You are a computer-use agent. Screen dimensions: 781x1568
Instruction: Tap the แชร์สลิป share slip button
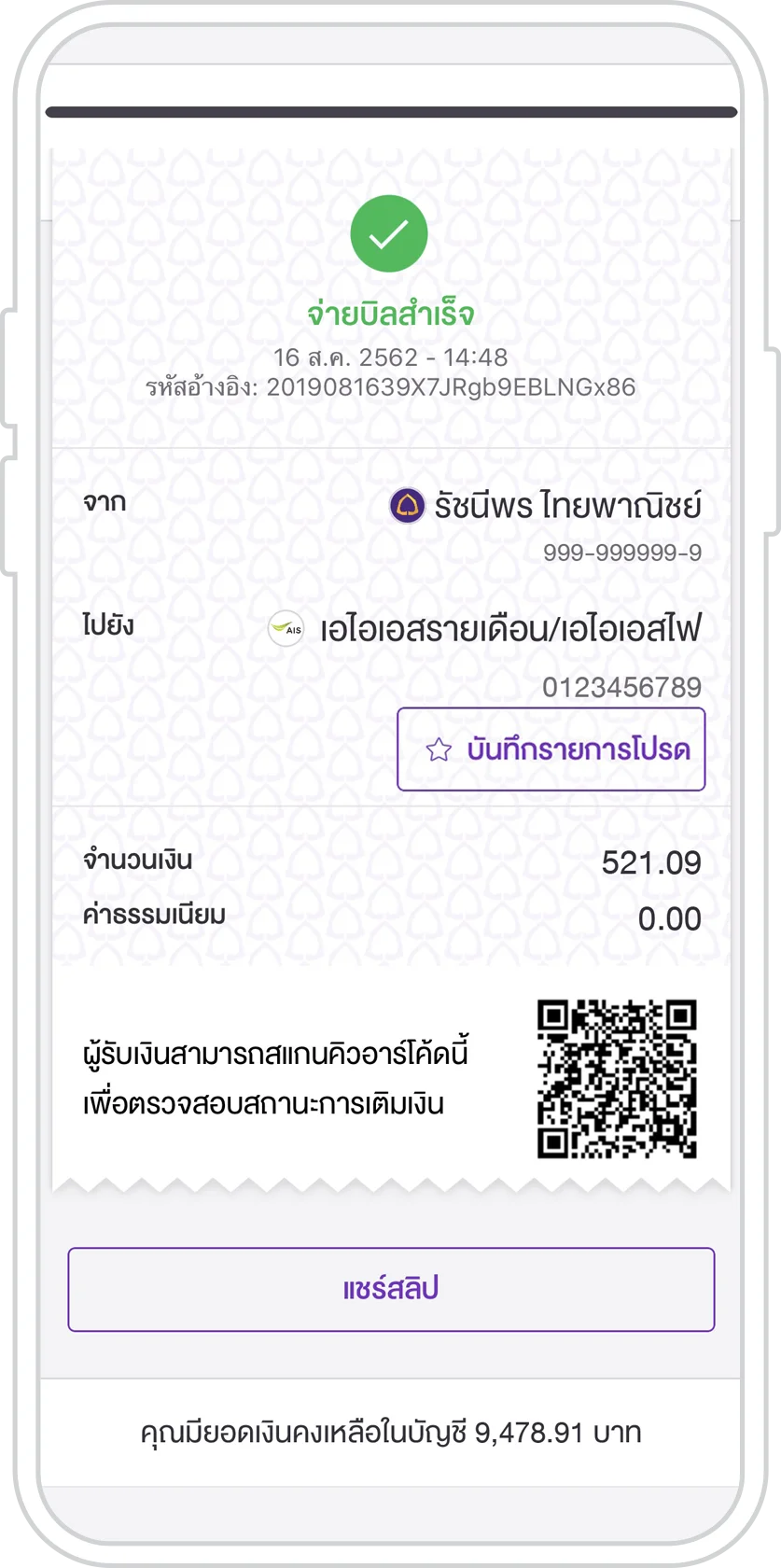click(391, 1289)
